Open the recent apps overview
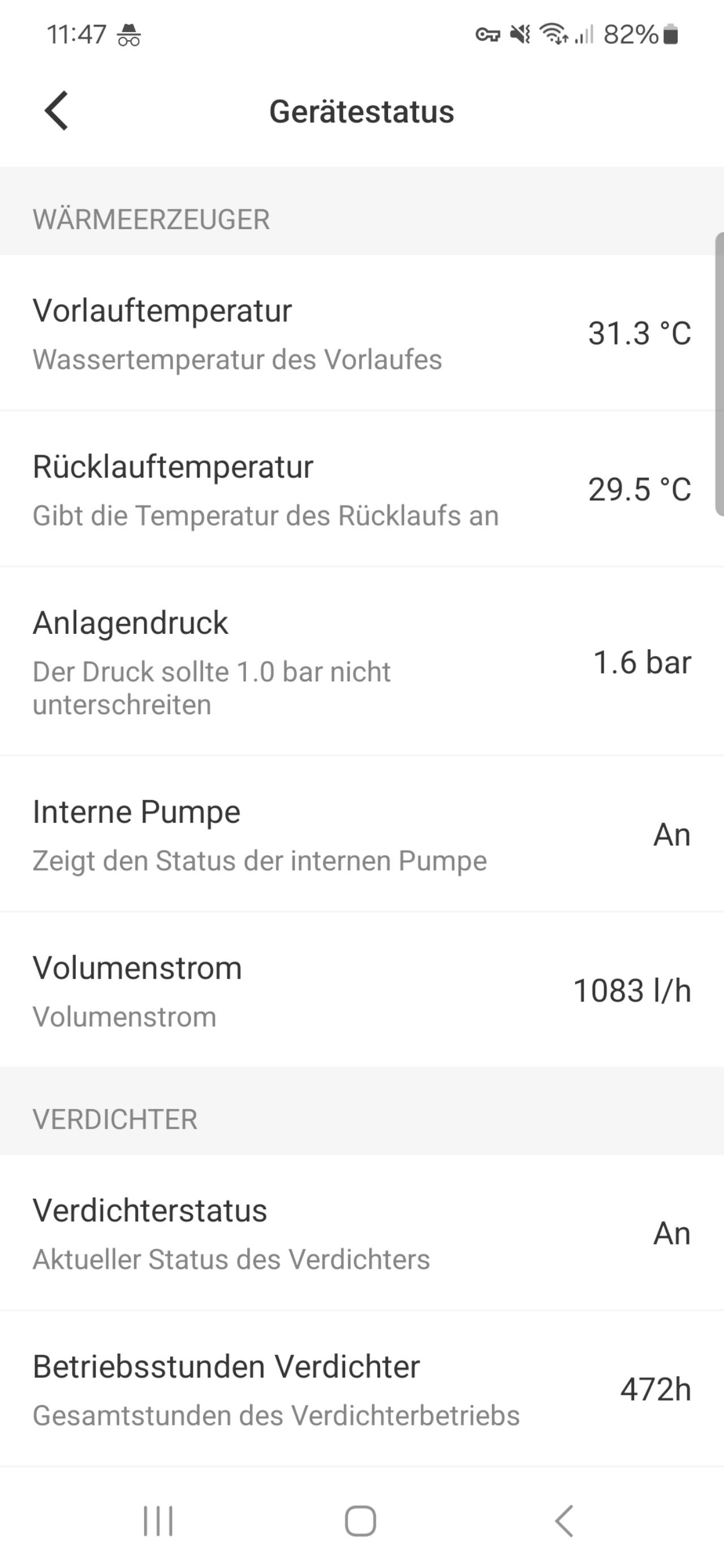724x1568 pixels. (158, 1521)
